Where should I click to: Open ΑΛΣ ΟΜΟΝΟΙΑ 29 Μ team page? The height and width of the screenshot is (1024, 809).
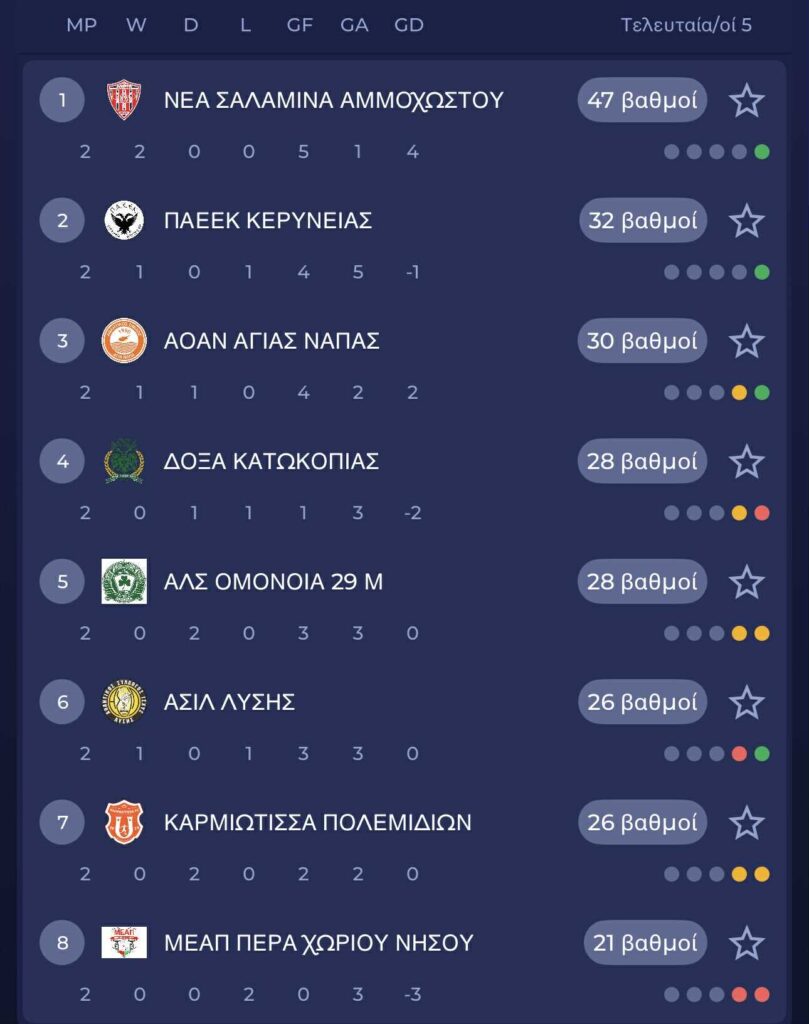(273, 582)
